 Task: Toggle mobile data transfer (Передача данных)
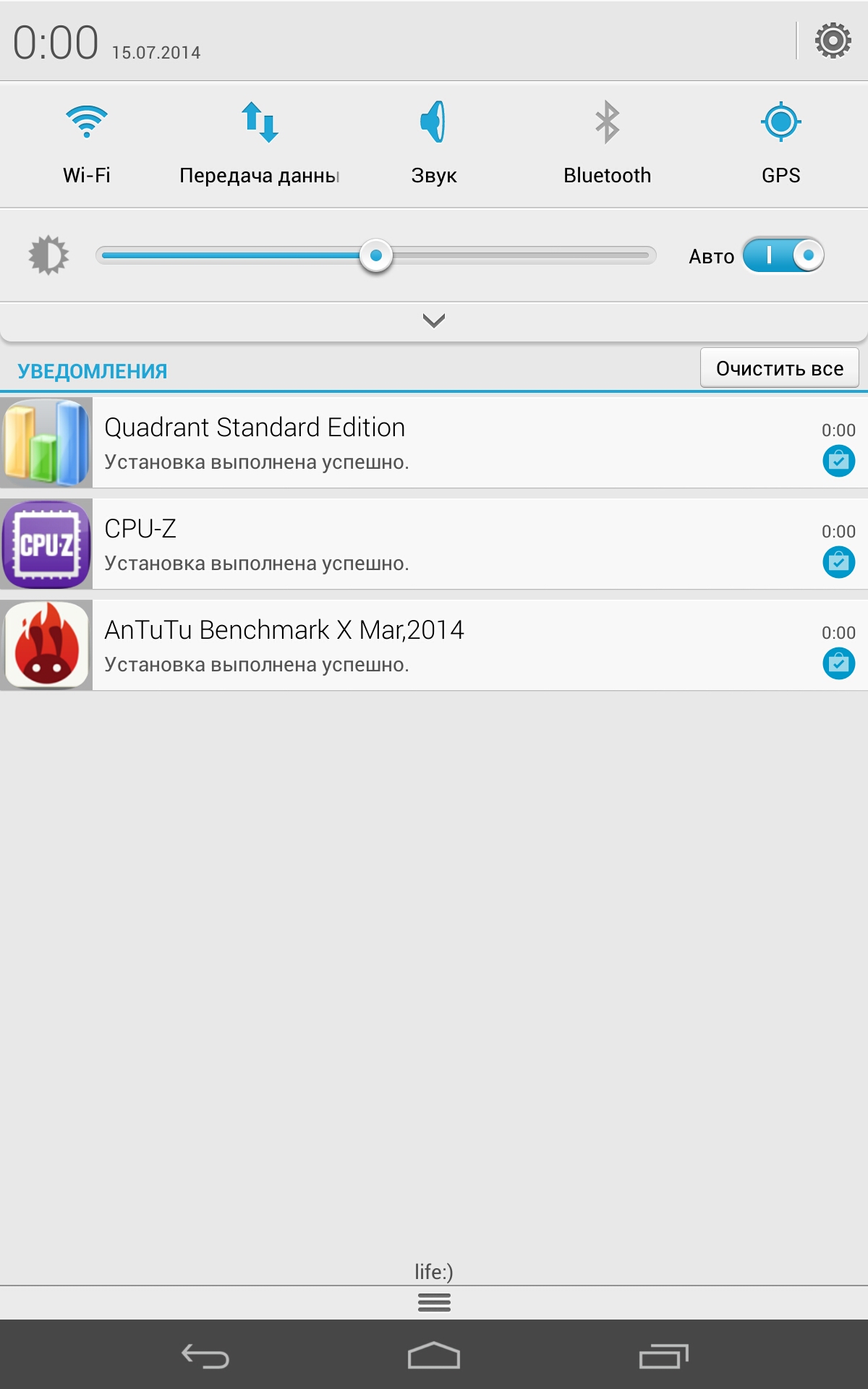[260, 145]
